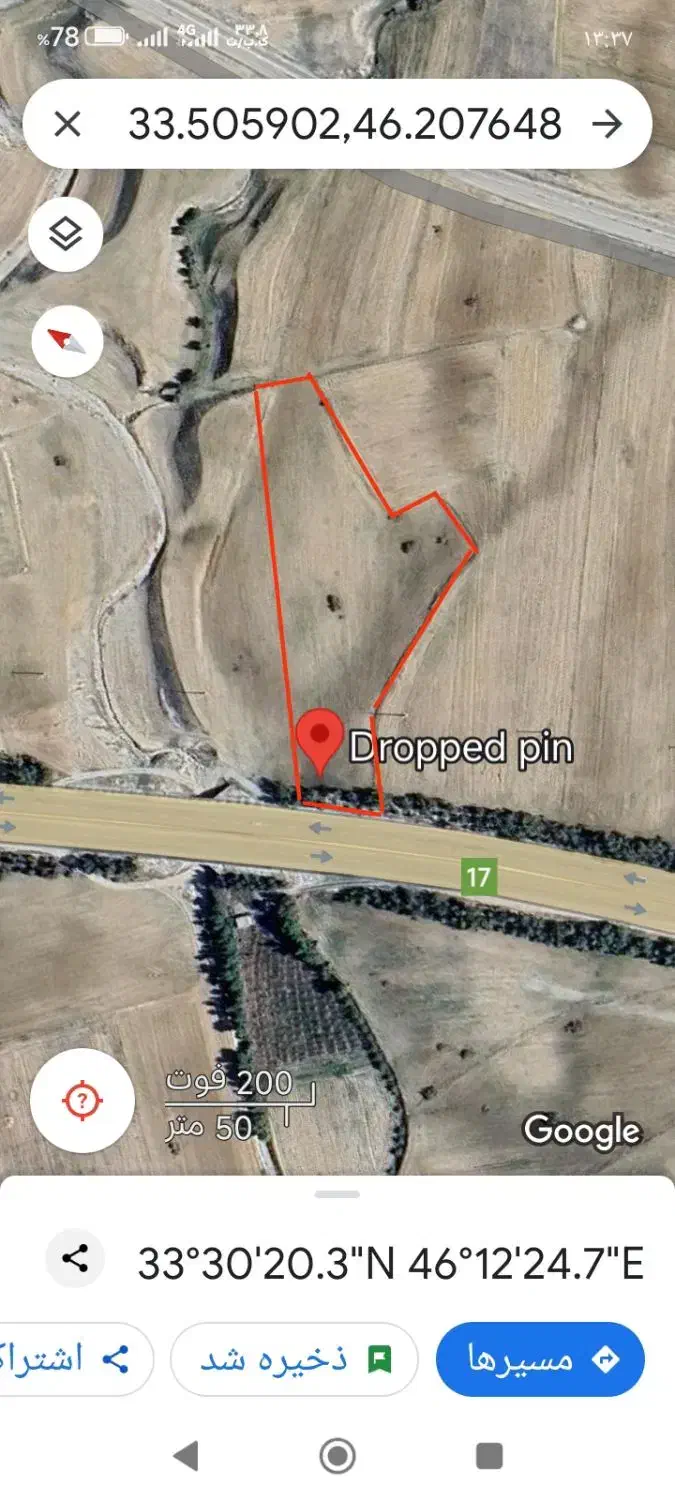Viewport: 675px width, 1500px height.
Task: Reset map orientation with the compass
Action: (67, 341)
